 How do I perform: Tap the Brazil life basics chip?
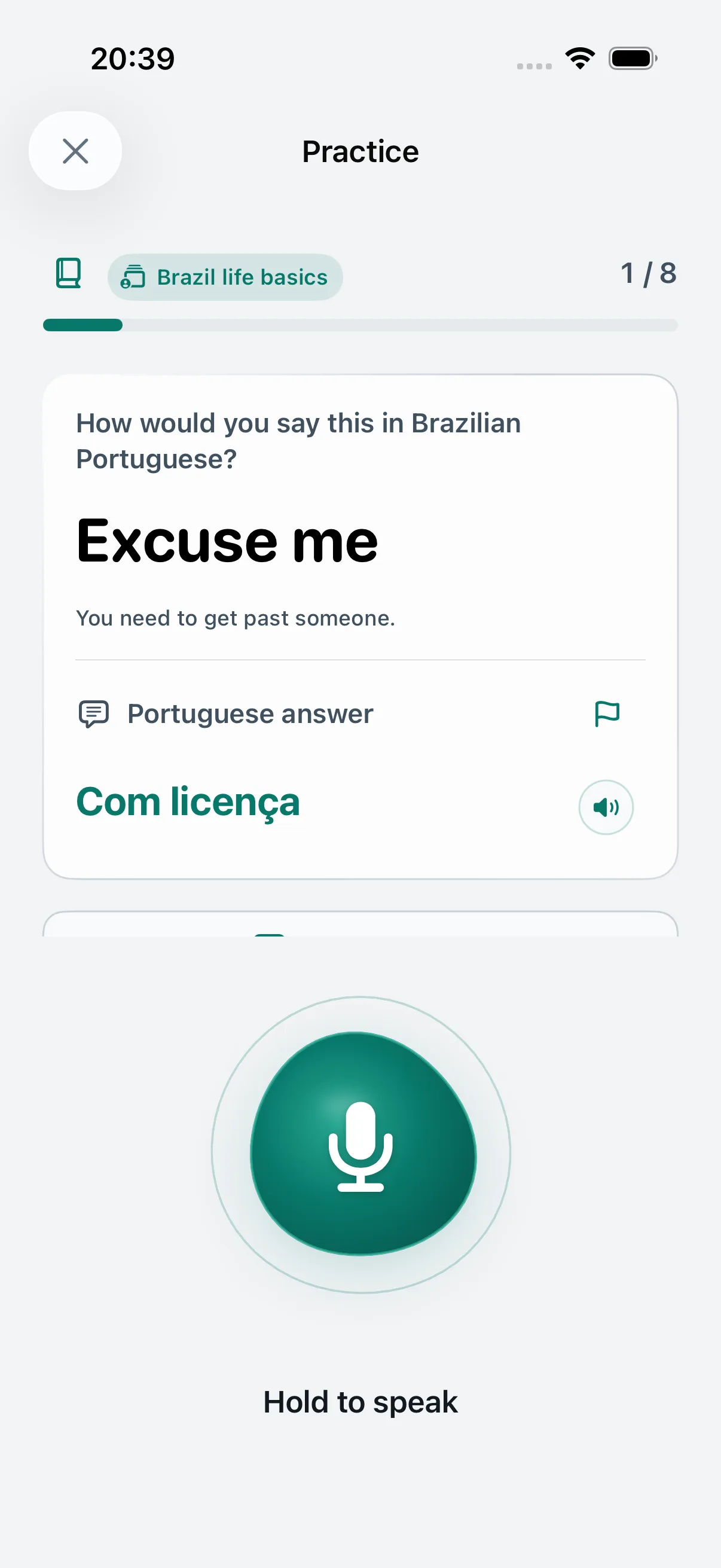(x=225, y=277)
